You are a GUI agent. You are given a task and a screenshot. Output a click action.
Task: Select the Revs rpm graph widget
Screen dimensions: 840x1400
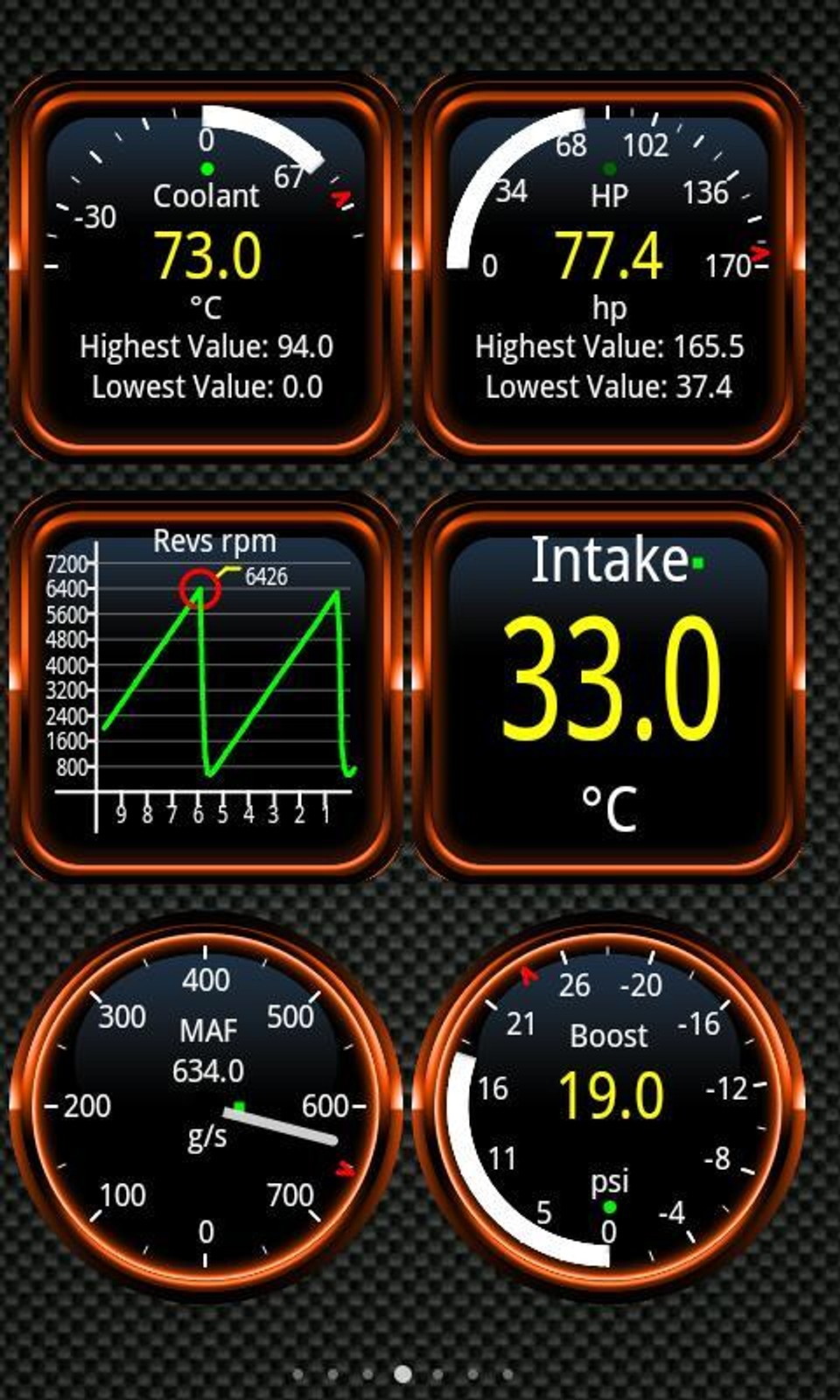click(x=206, y=687)
